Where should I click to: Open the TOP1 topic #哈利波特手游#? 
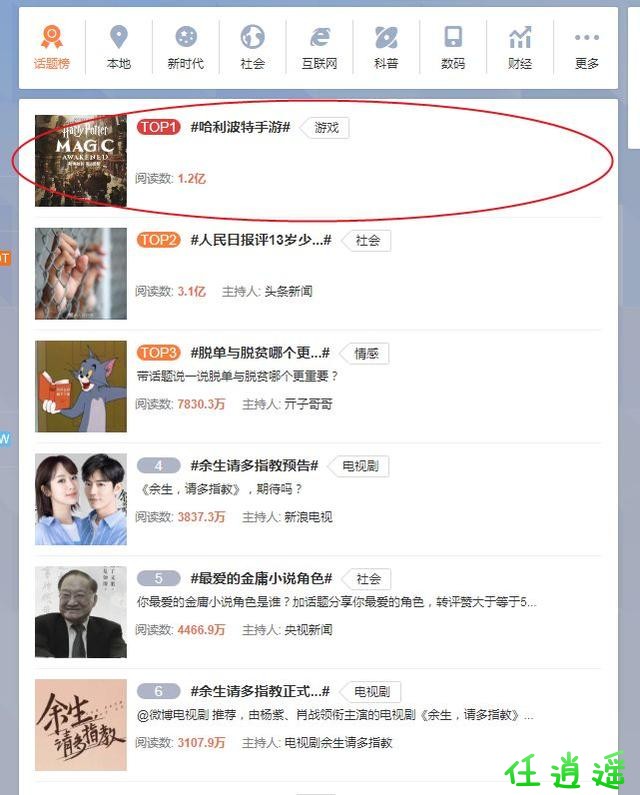[240, 127]
